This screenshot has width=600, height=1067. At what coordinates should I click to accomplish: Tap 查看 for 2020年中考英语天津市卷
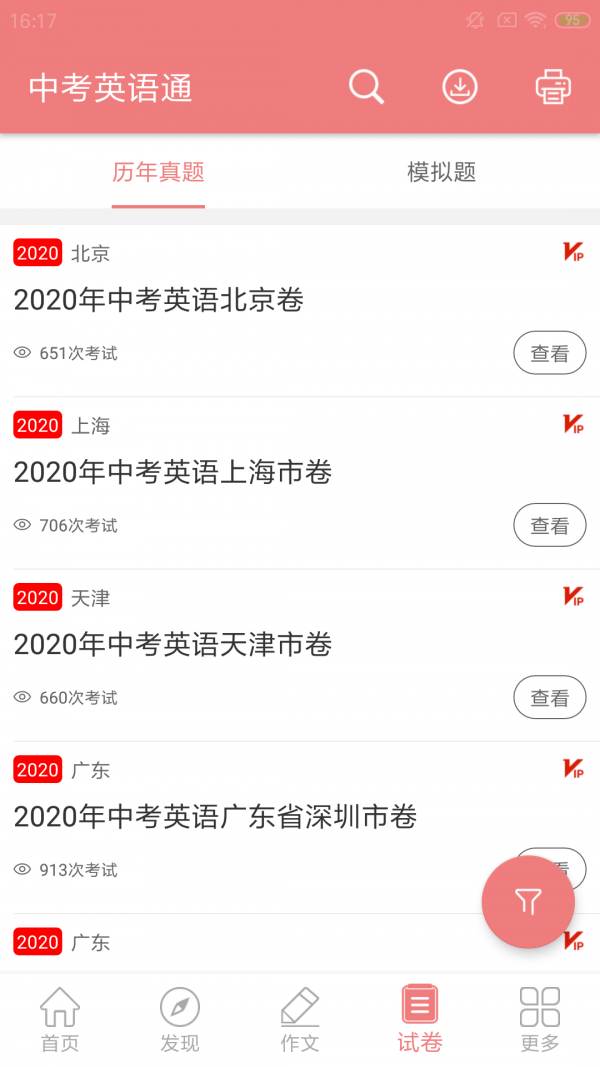[x=550, y=697]
